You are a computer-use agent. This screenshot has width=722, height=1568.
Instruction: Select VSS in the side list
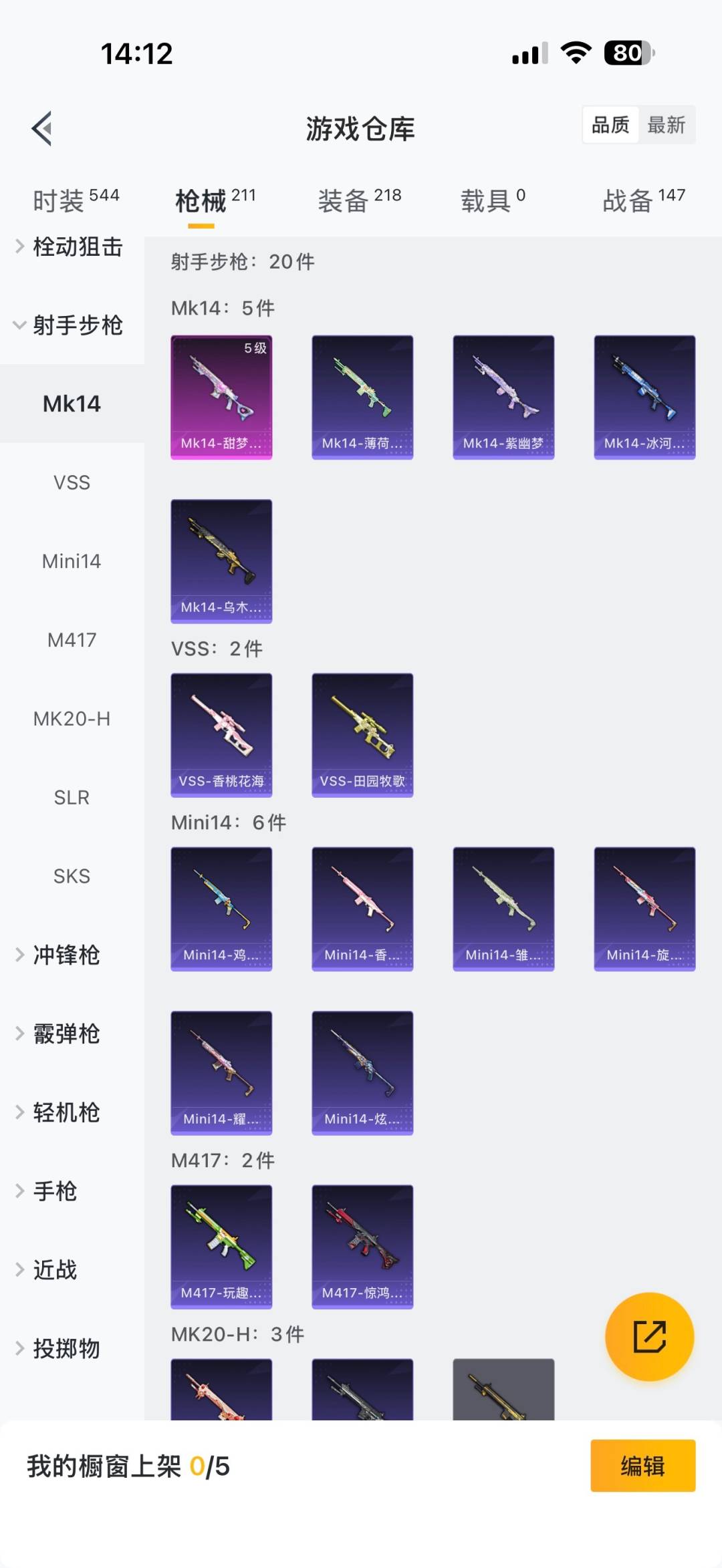click(x=72, y=482)
